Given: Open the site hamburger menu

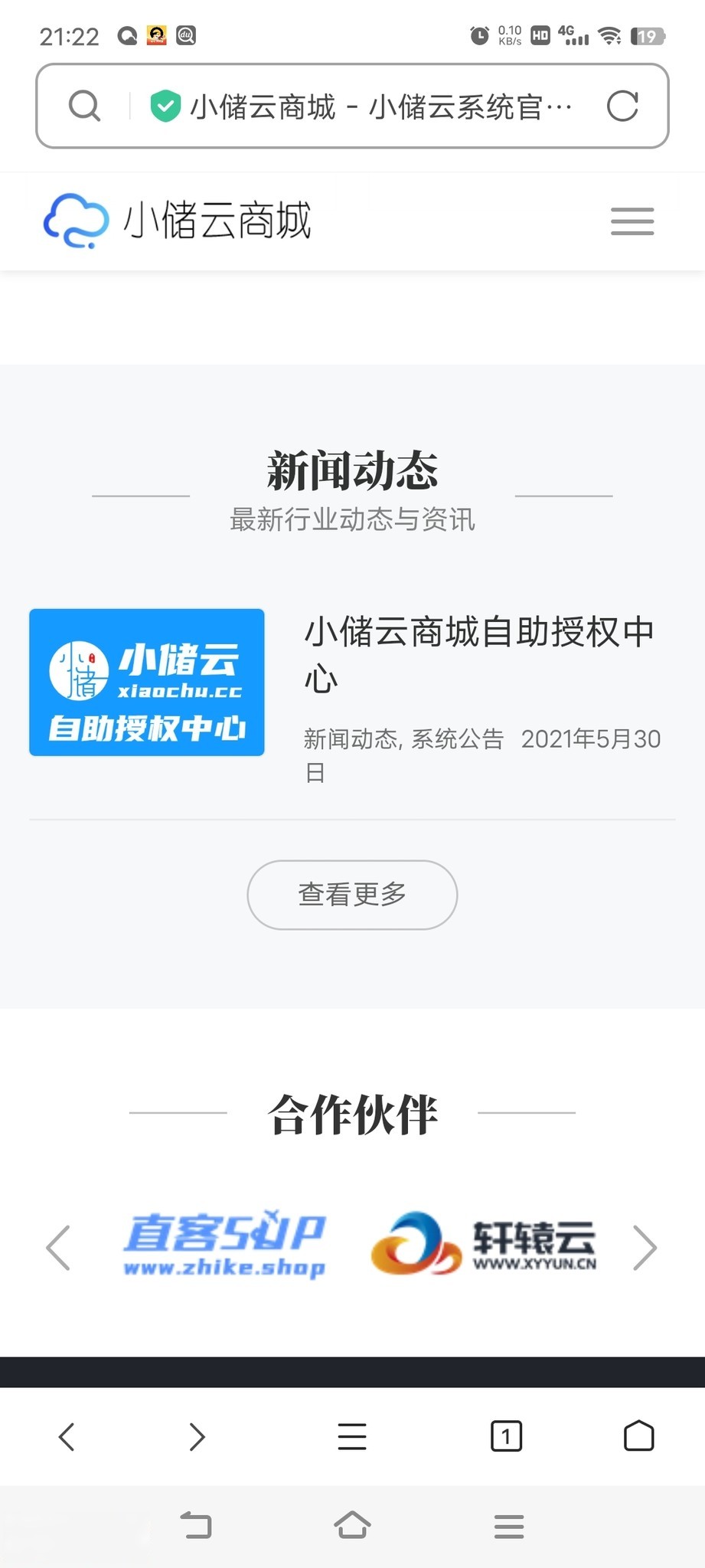Looking at the screenshot, I should tap(632, 221).
